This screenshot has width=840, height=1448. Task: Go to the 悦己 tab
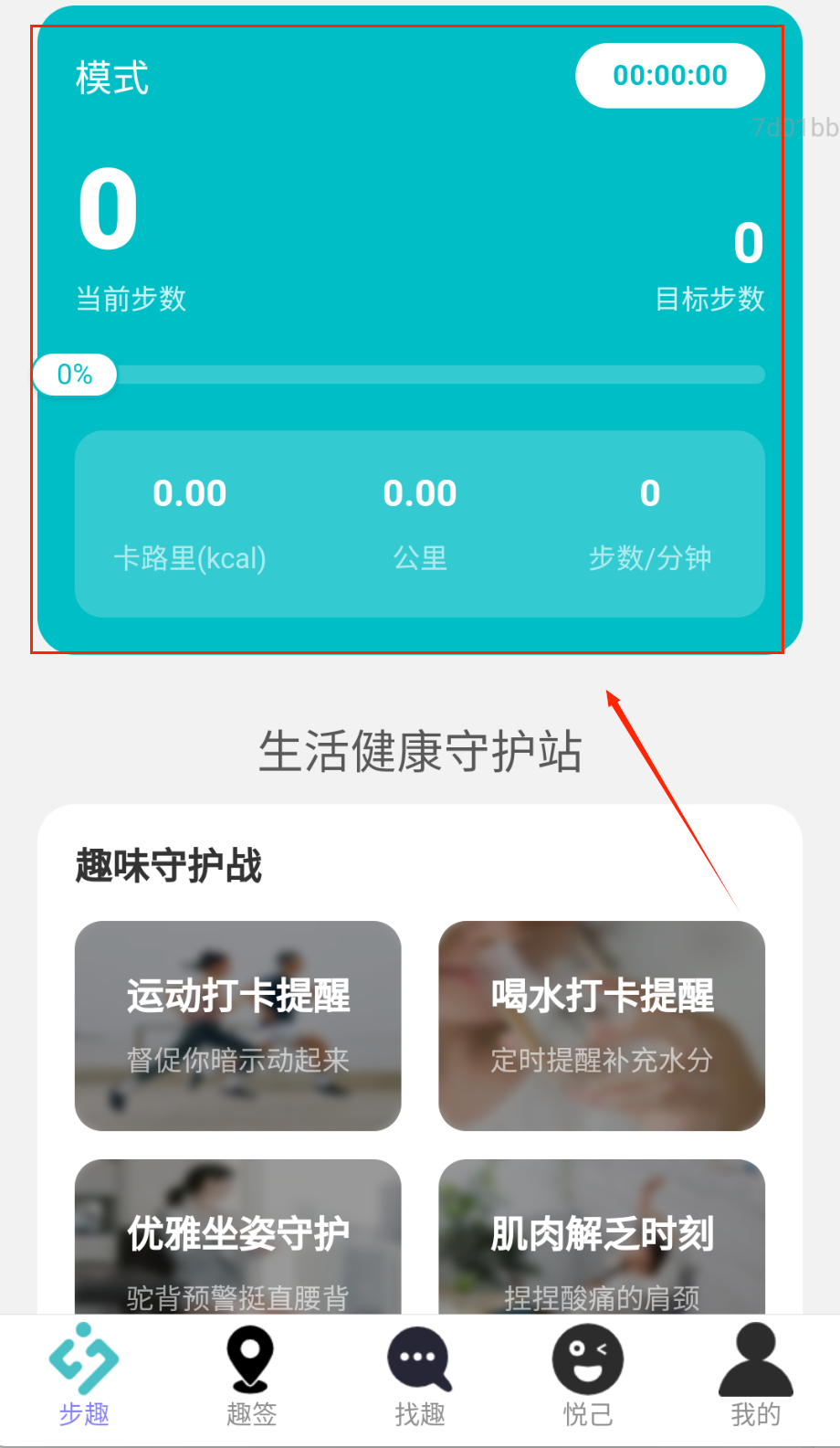pos(587,1376)
